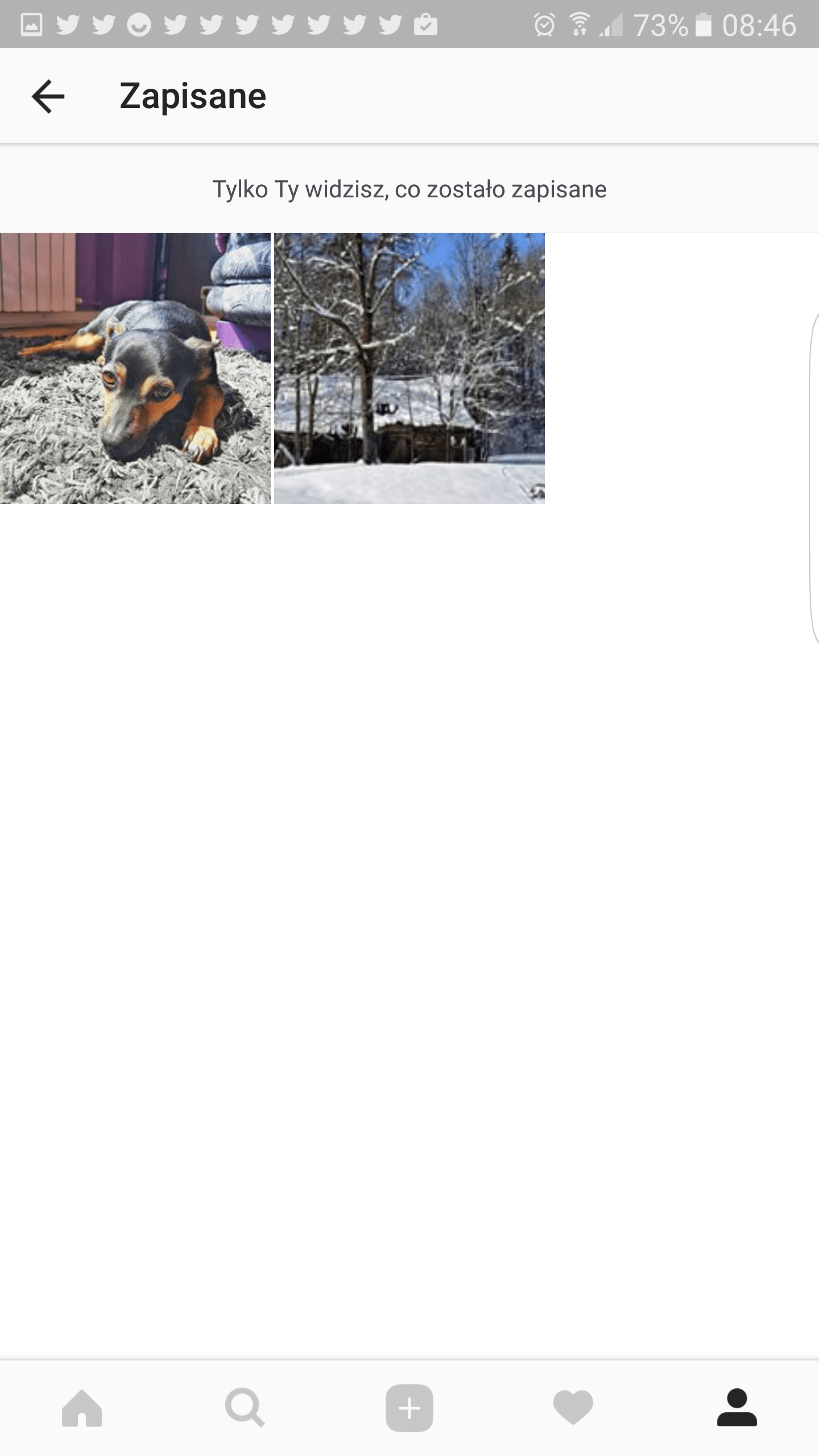The width and height of the screenshot is (819, 1456).
Task: Open the saved dog photo
Action: 135,368
